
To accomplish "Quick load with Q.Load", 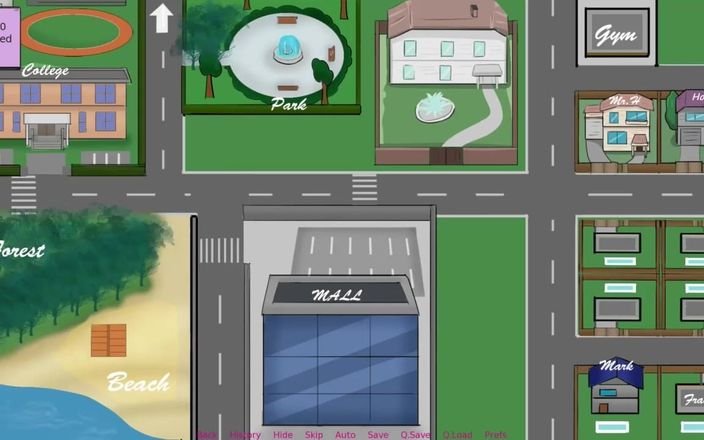I will point(457,435).
